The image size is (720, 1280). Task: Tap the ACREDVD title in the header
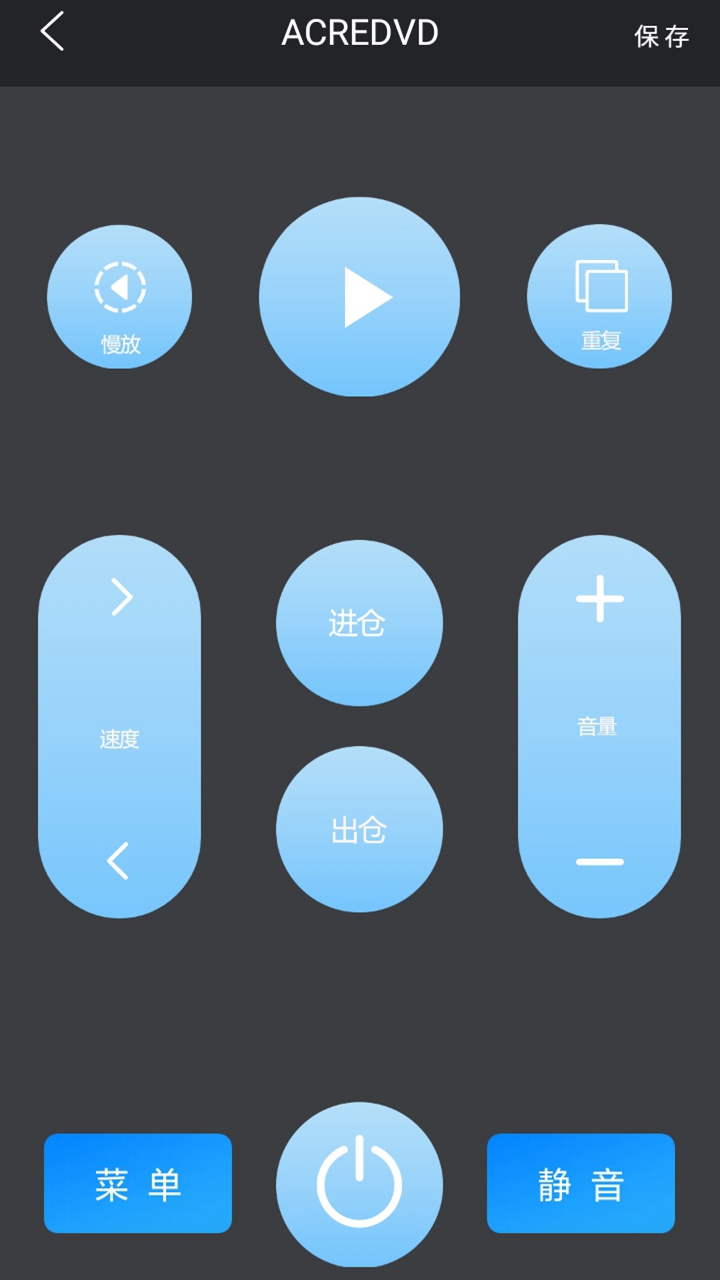pos(360,33)
